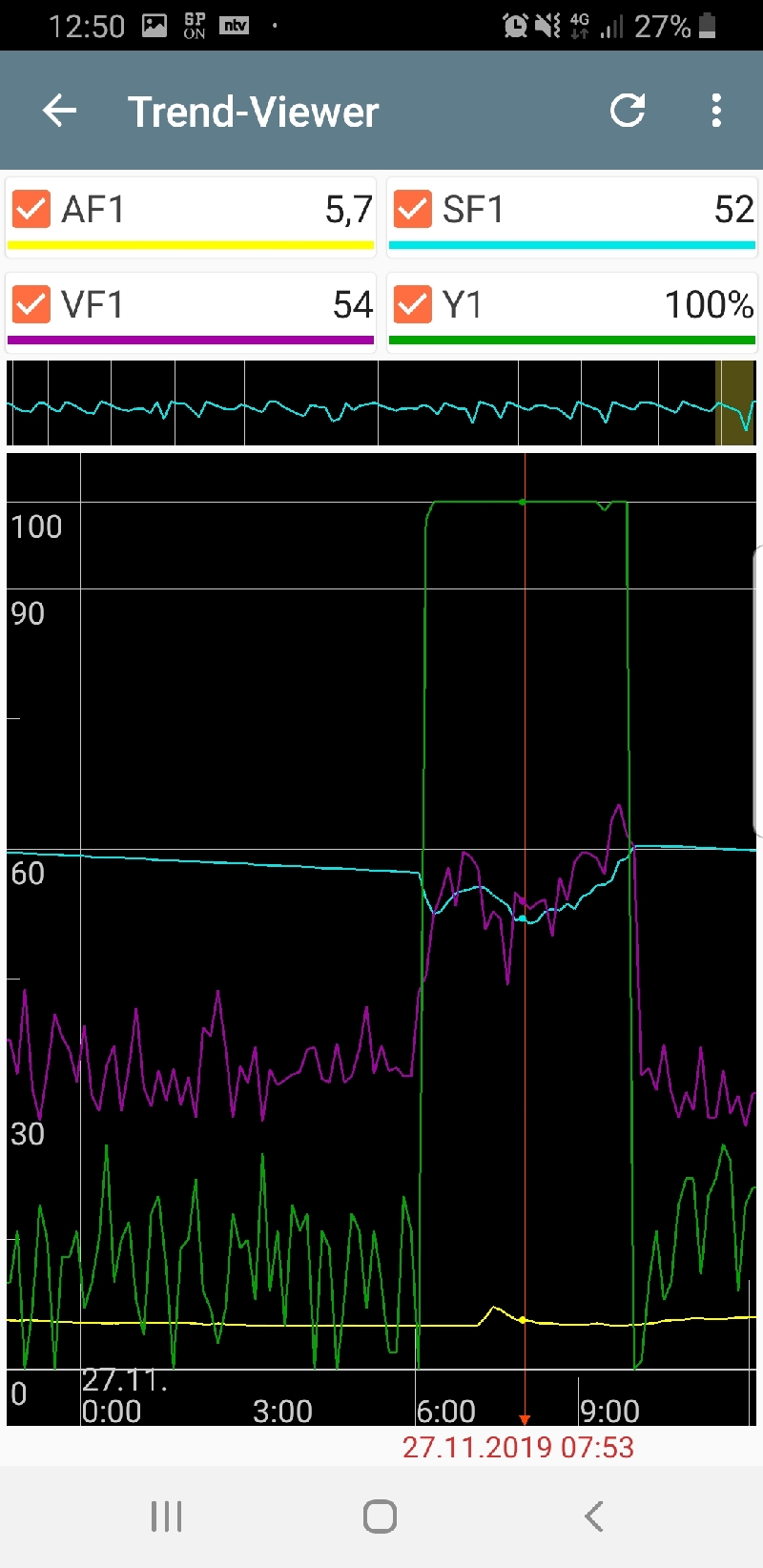Uncheck the AF1 trend checkbox
This screenshot has height=1568, width=763.
point(31,209)
